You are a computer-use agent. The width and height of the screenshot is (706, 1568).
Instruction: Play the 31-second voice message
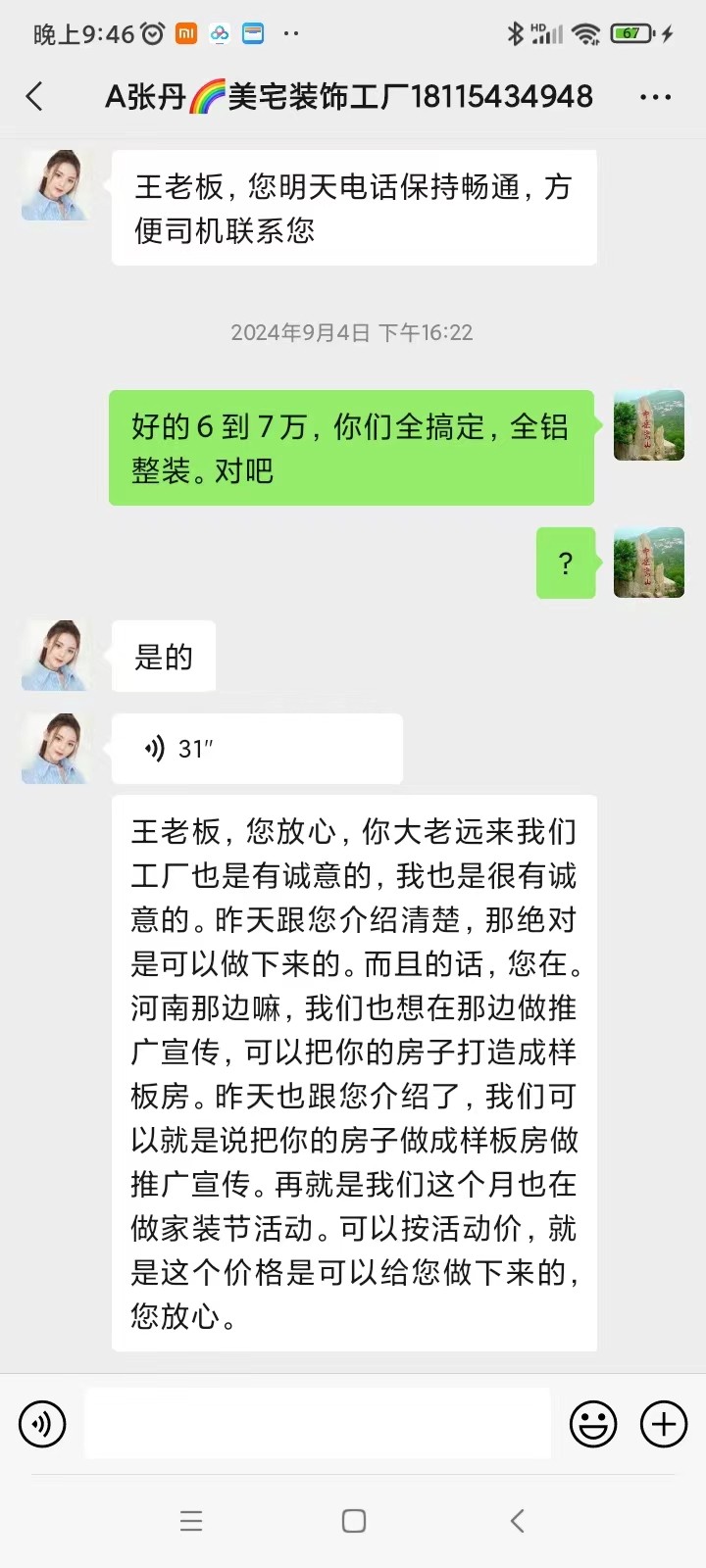click(x=257, y=749)
